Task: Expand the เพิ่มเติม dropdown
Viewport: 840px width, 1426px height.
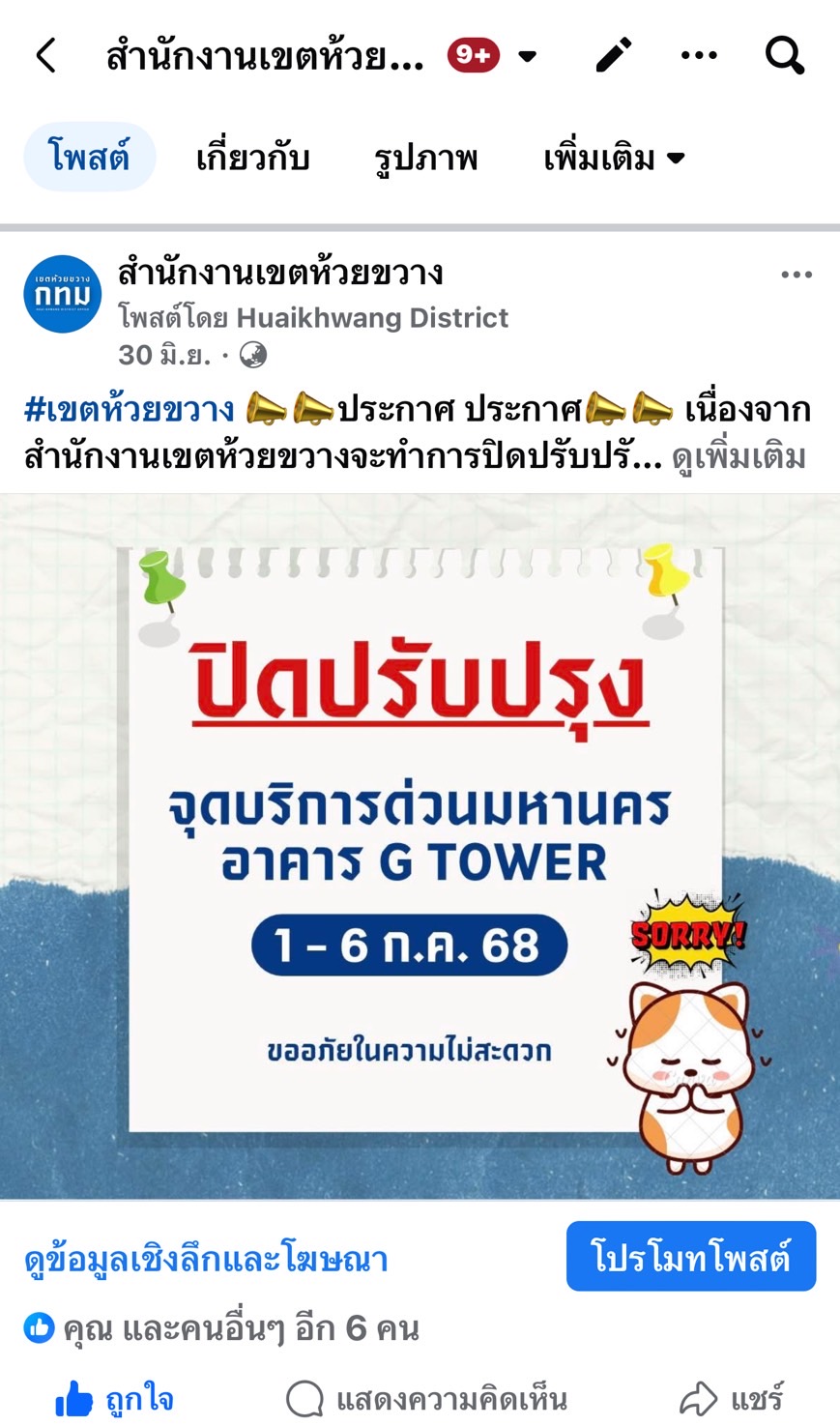Action: click(614, 157)
